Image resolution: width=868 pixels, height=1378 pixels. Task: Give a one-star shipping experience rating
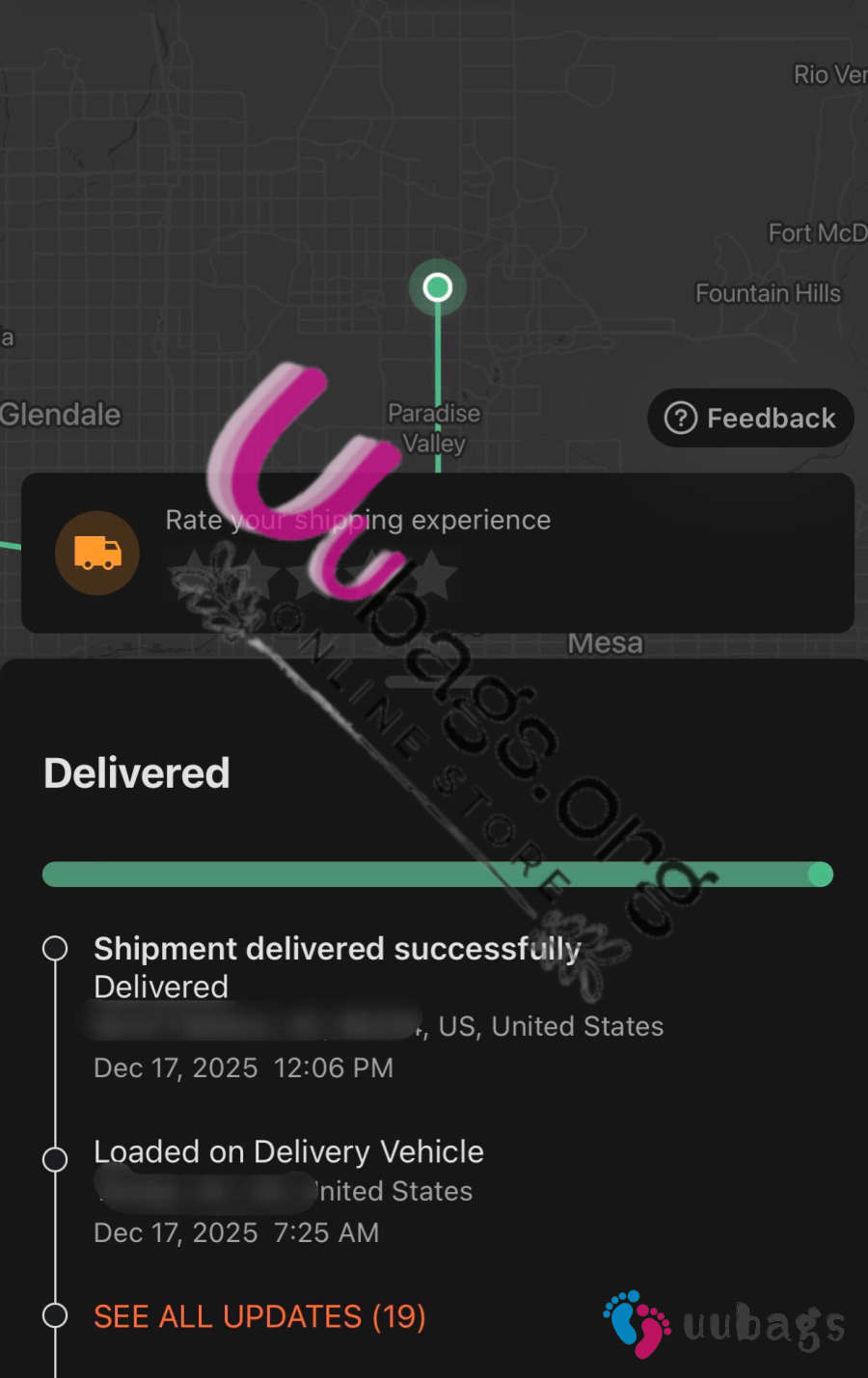tap(193, 575)
